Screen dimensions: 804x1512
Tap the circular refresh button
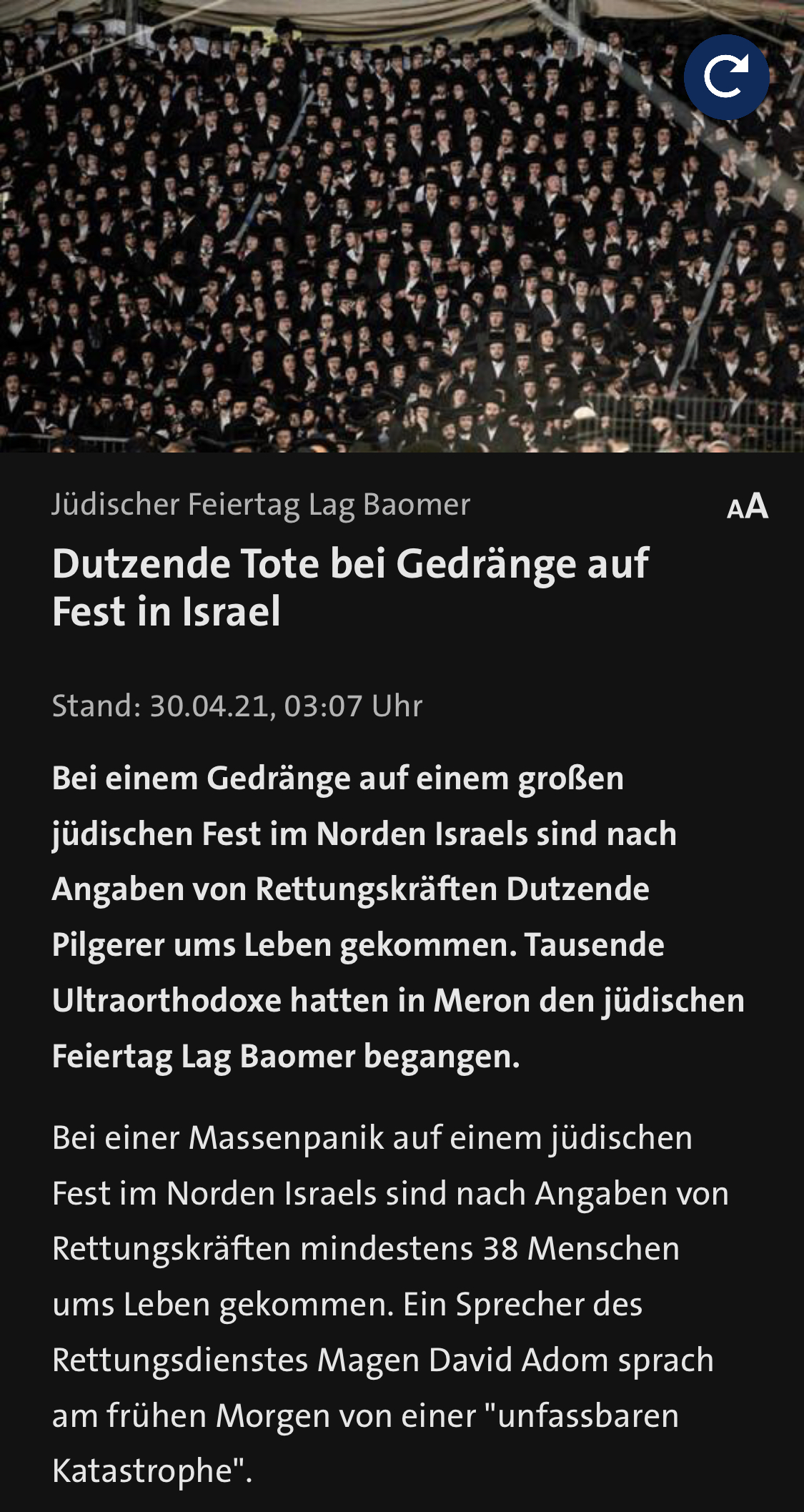point(726,76)
